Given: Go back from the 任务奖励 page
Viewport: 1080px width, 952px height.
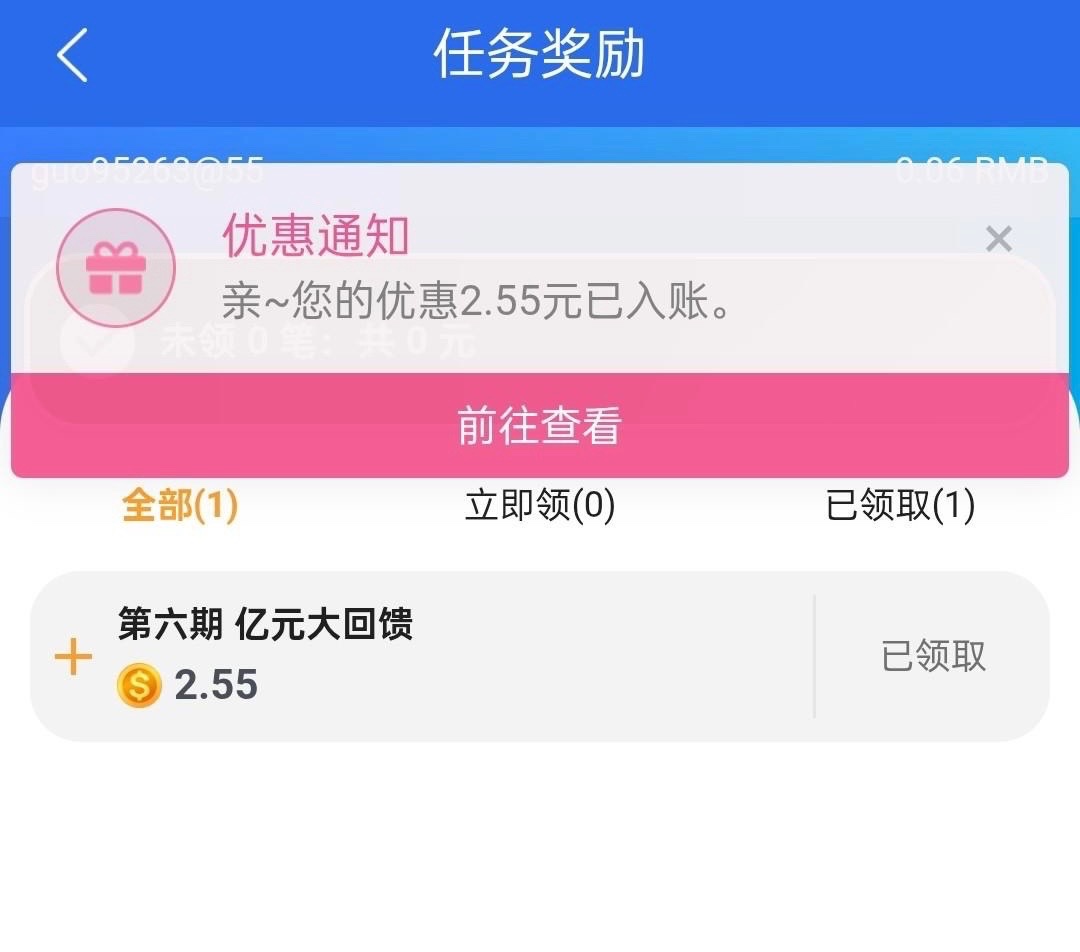Looking at the screenshot, I should click(72, 55).
